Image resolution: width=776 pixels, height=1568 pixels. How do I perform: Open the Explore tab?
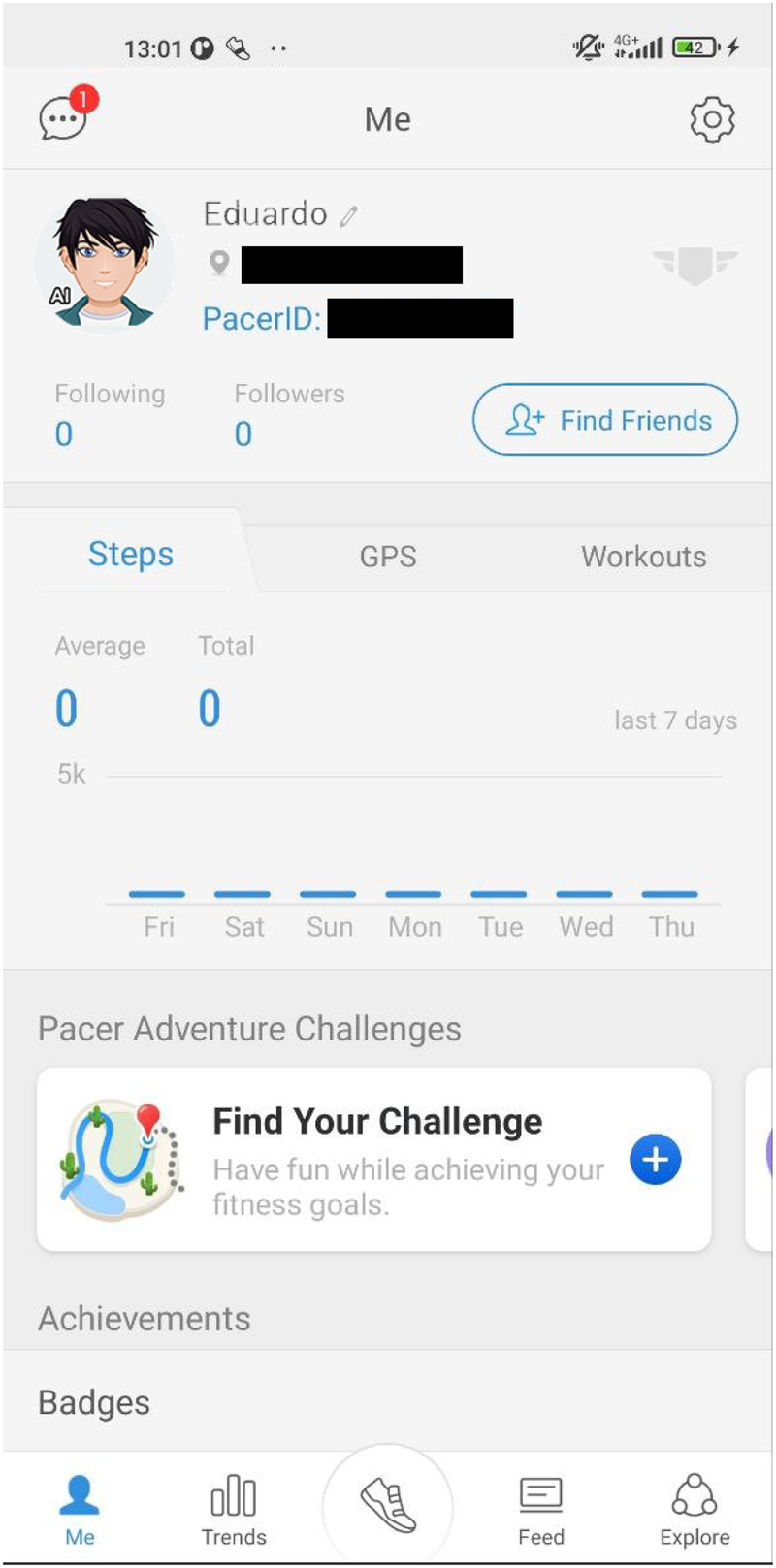point(695,1509)
